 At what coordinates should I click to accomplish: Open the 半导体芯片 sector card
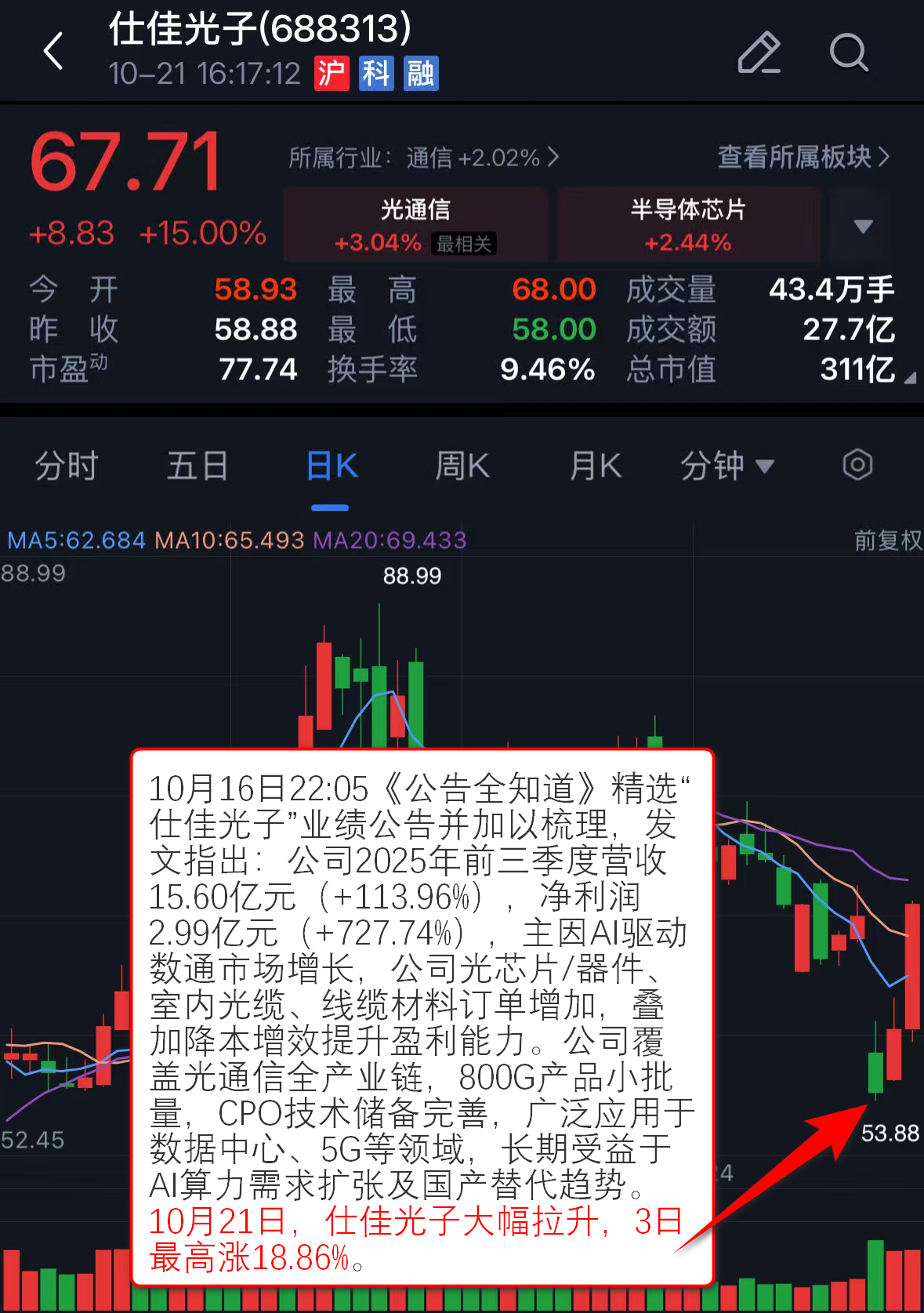tap(688, 224)
